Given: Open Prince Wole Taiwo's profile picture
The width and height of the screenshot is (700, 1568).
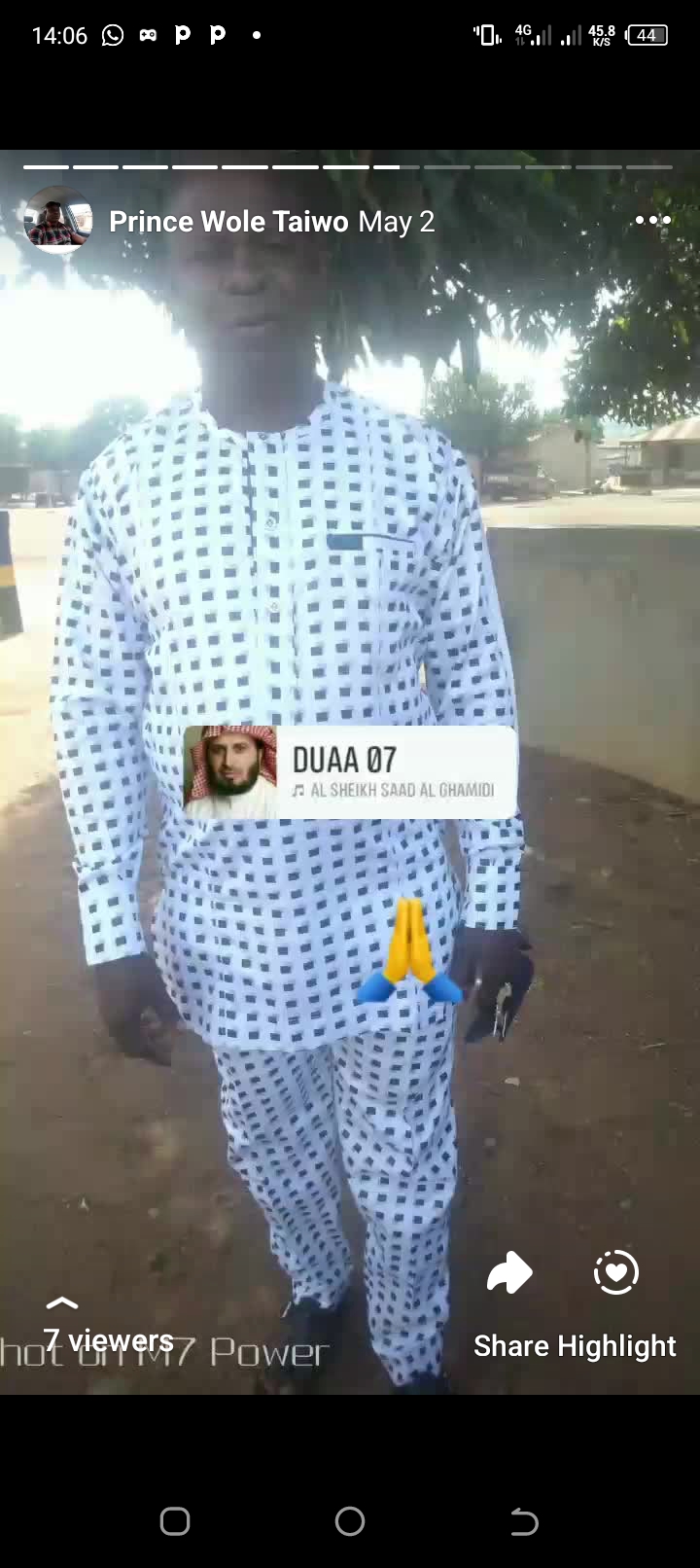Looking at the screenshot, I should point(57,221).
